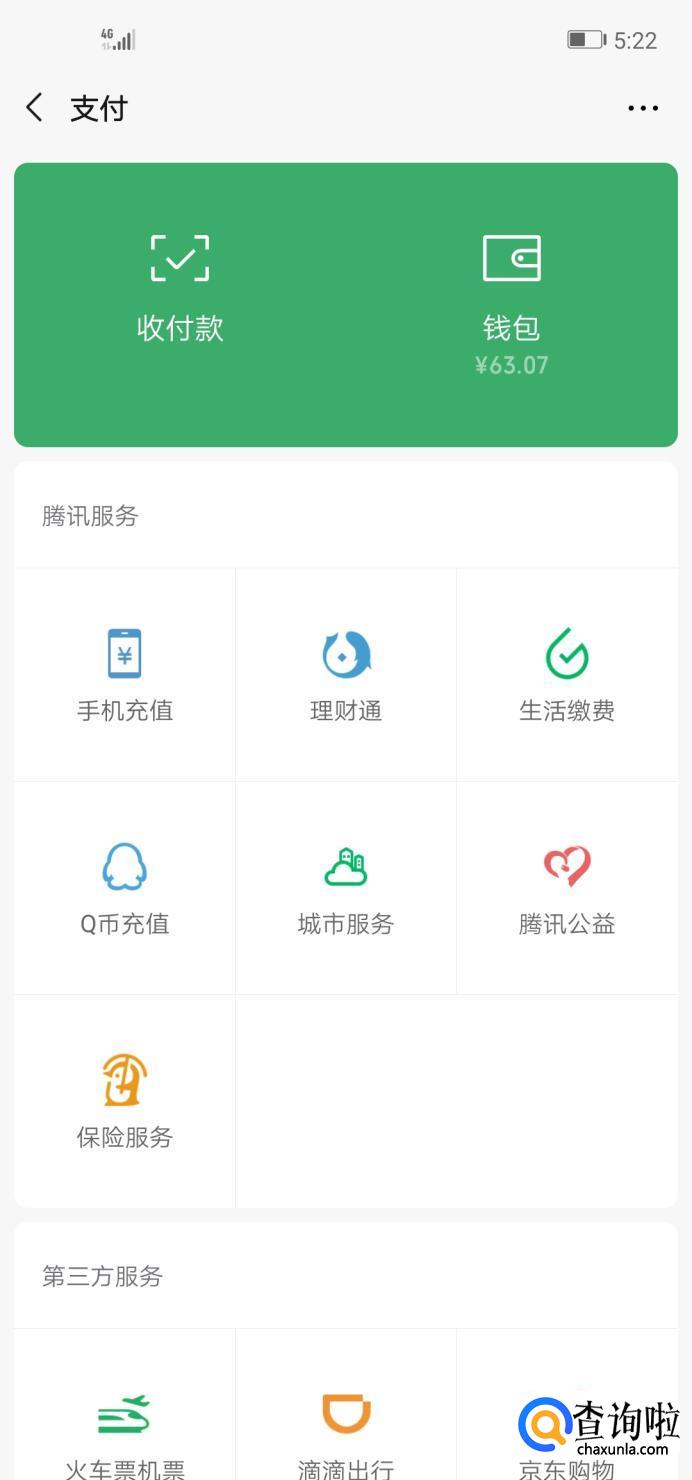Go back from the 支付 page
692x1480 pixels.
click(x=35, y=108)
